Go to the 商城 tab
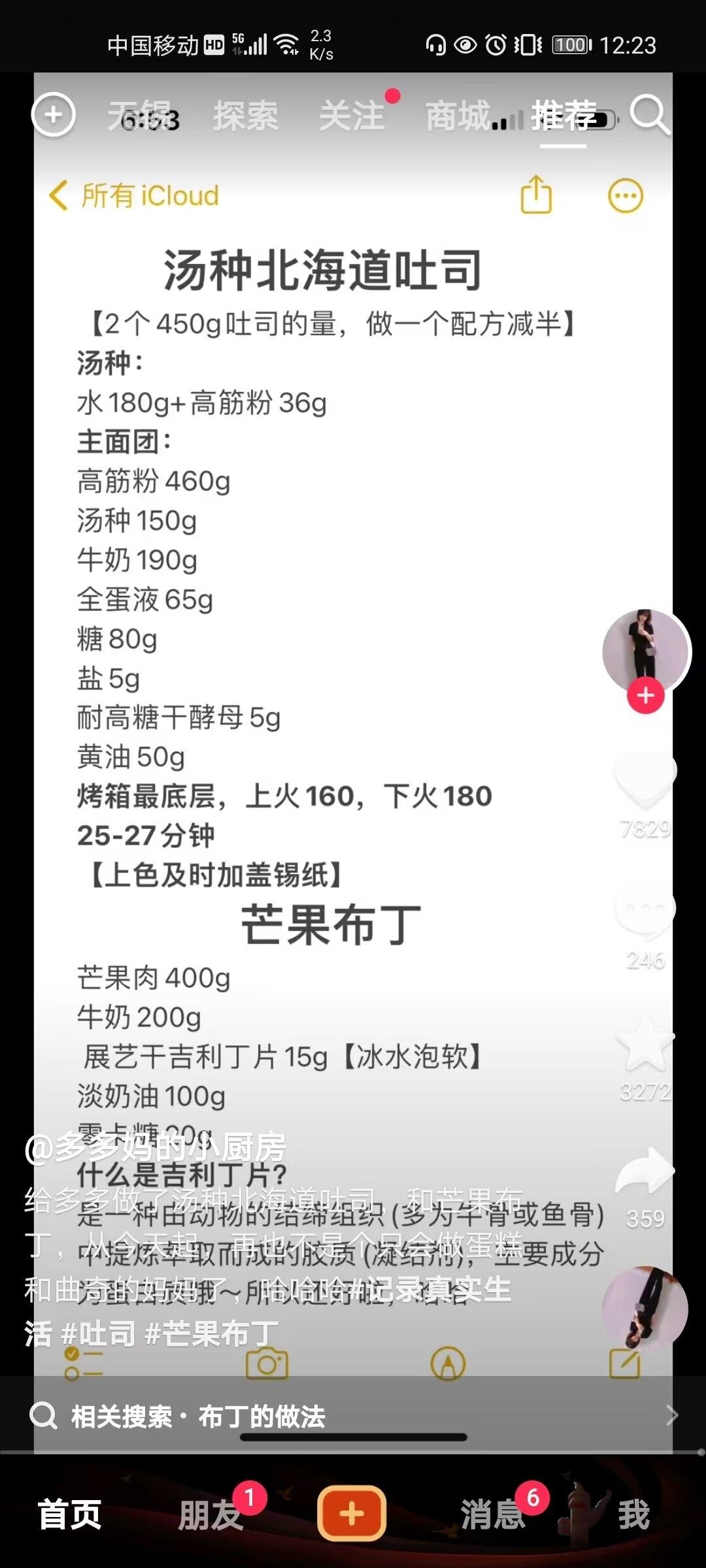The height and width of the screenshot is (1568, 706). 458,116
